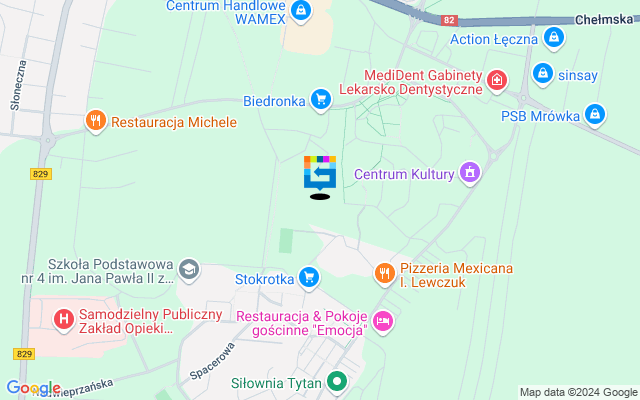Open the Biedronka store marker
Screen dimensions: 640x400
point(320,99)
